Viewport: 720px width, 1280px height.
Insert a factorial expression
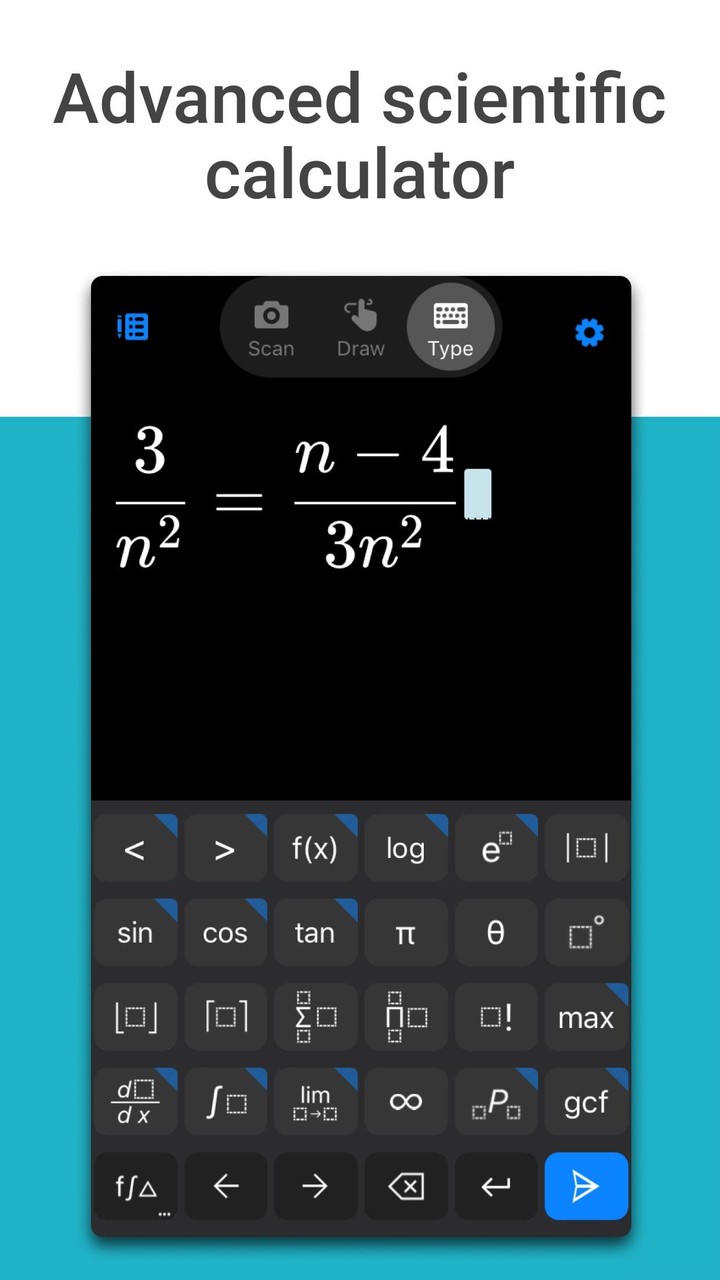click(496, 1017)
